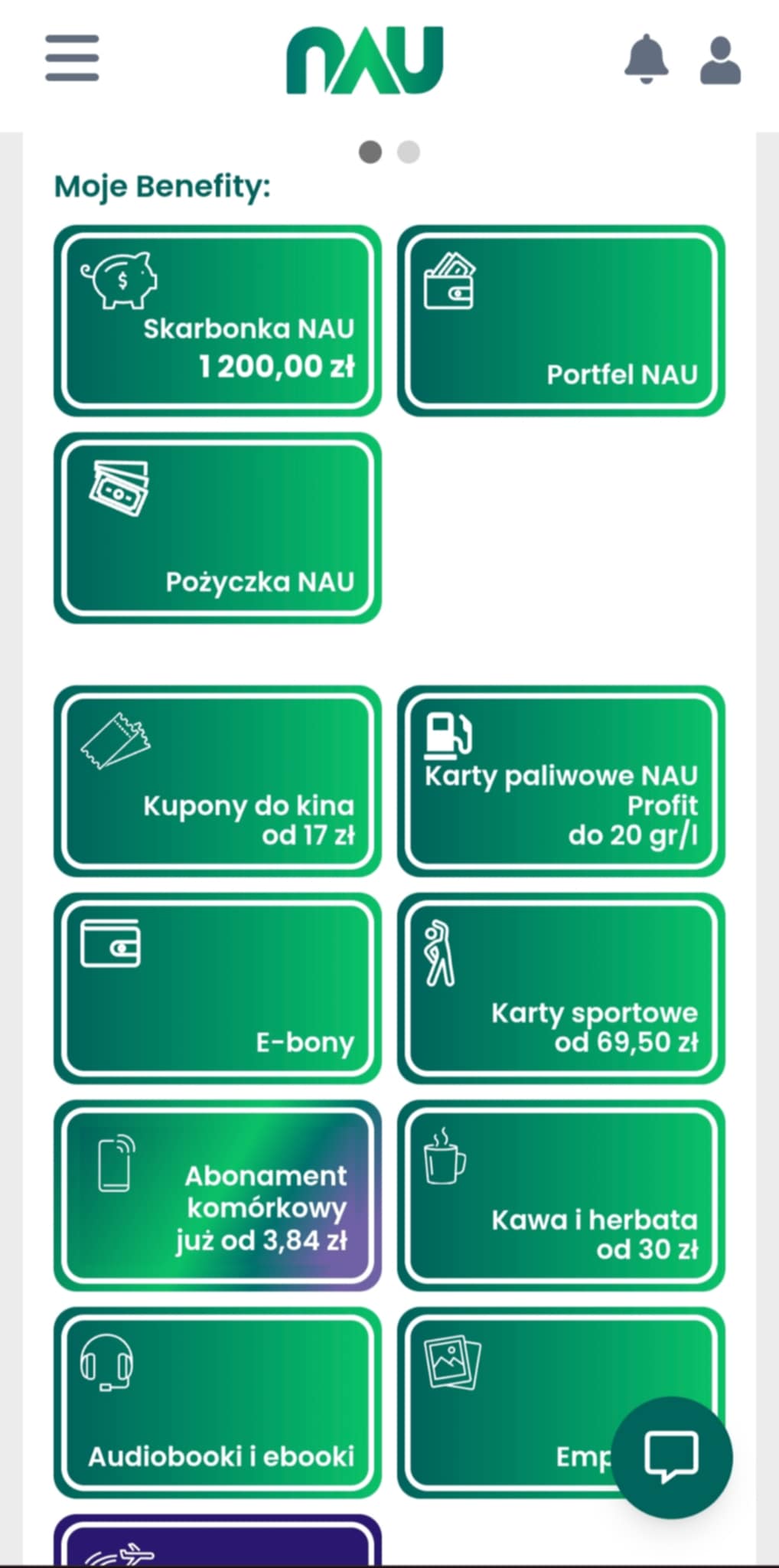
Task: Open the Skarbonka NAU tile
Action: pyautogui.click(x=217, y=321)
